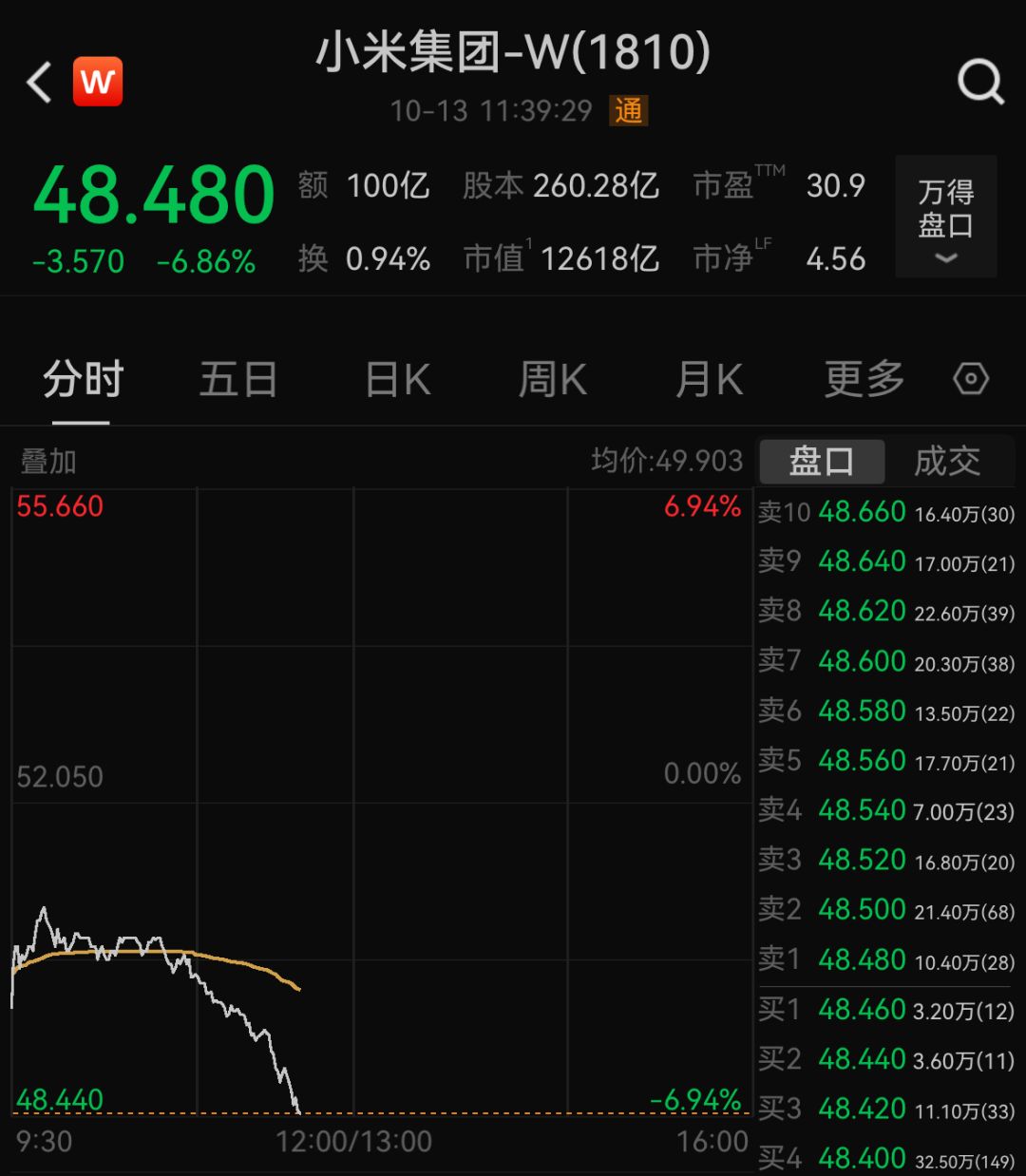The width and height of the screenshot is (1026, 1176).
Task: Open the 更多 chart options
Action: point(864,380)
